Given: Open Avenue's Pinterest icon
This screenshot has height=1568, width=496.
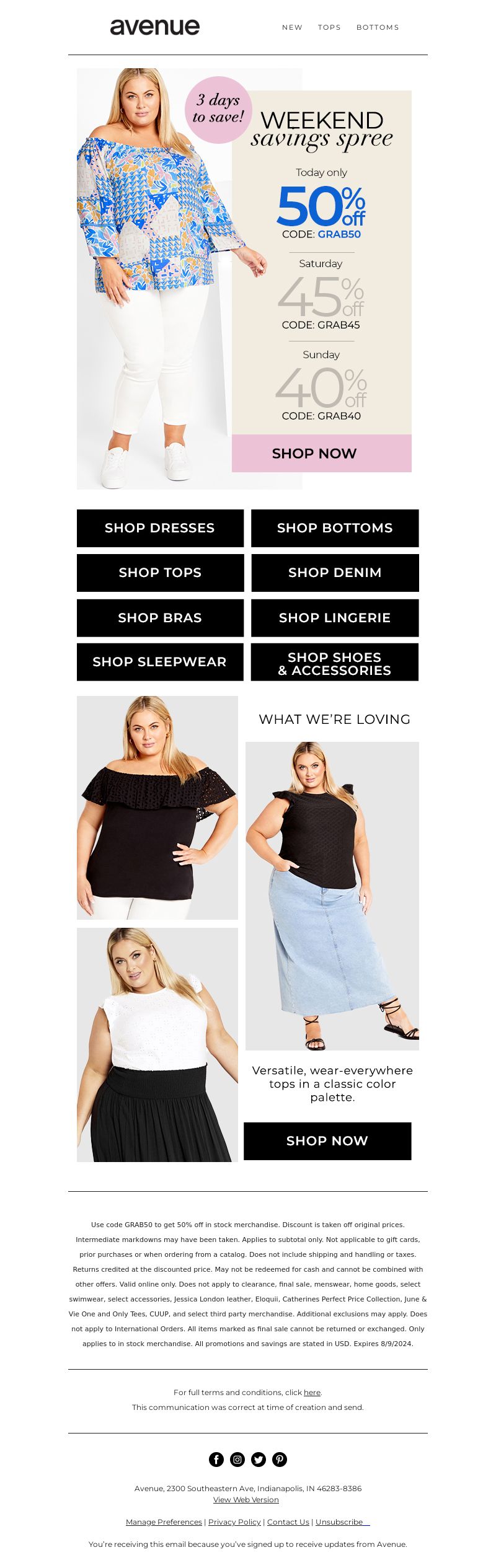Looking at the screenshot, I should pyautogui.click(x=280, y=1459).
